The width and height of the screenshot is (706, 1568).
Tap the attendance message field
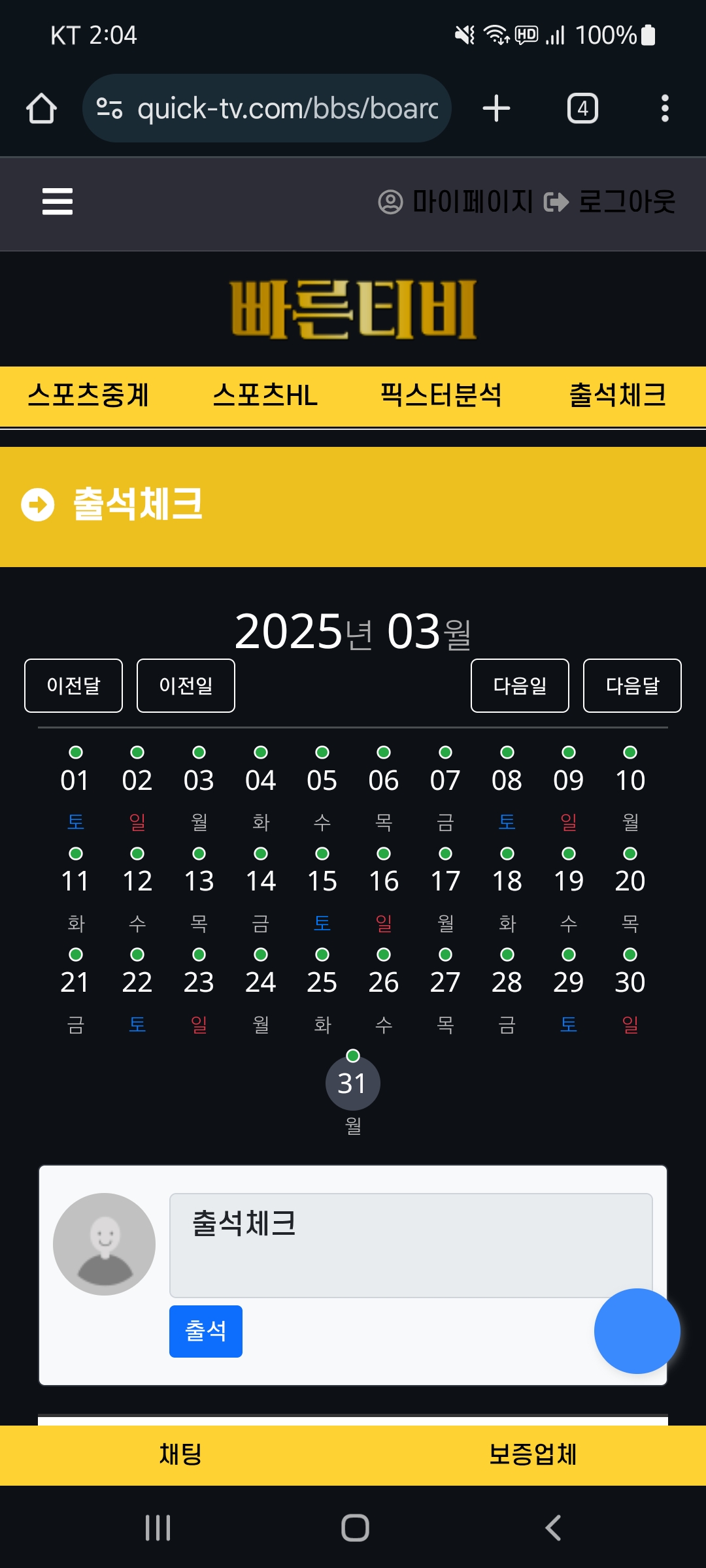point(411,1245)
